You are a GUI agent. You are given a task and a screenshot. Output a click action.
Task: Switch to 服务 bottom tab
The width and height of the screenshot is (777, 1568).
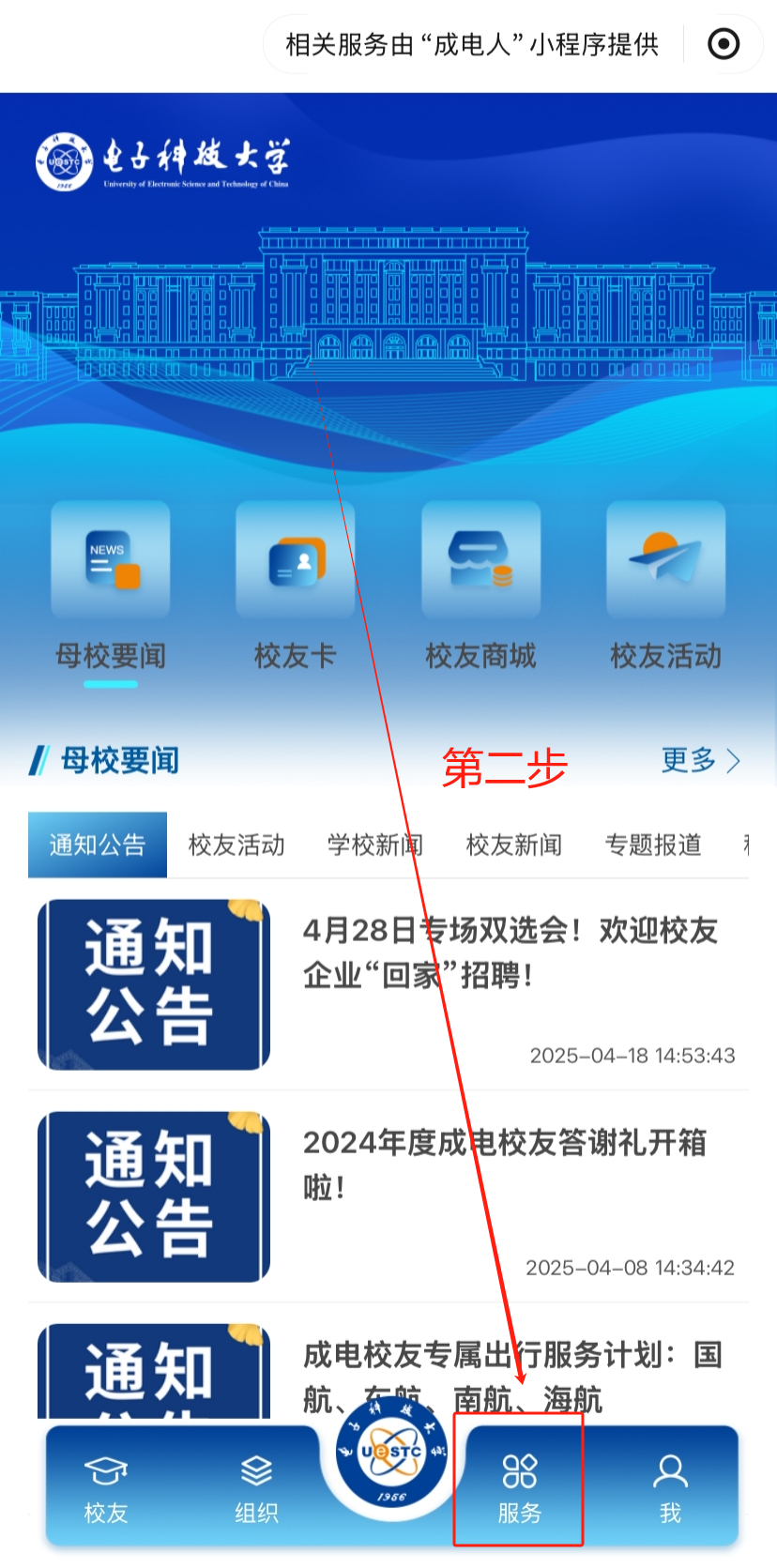(519, 1486)
